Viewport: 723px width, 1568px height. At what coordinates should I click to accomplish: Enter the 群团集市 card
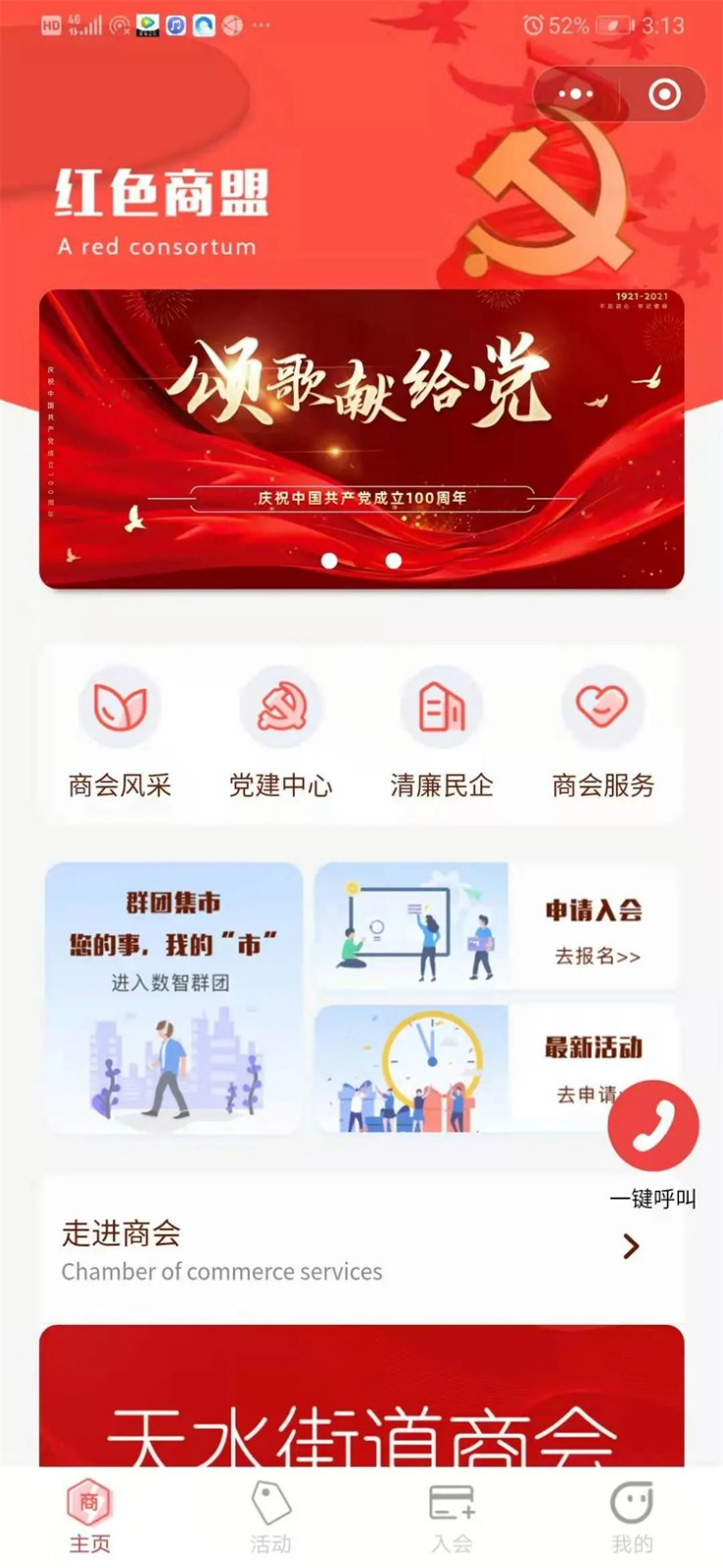(x=173, y=998)
